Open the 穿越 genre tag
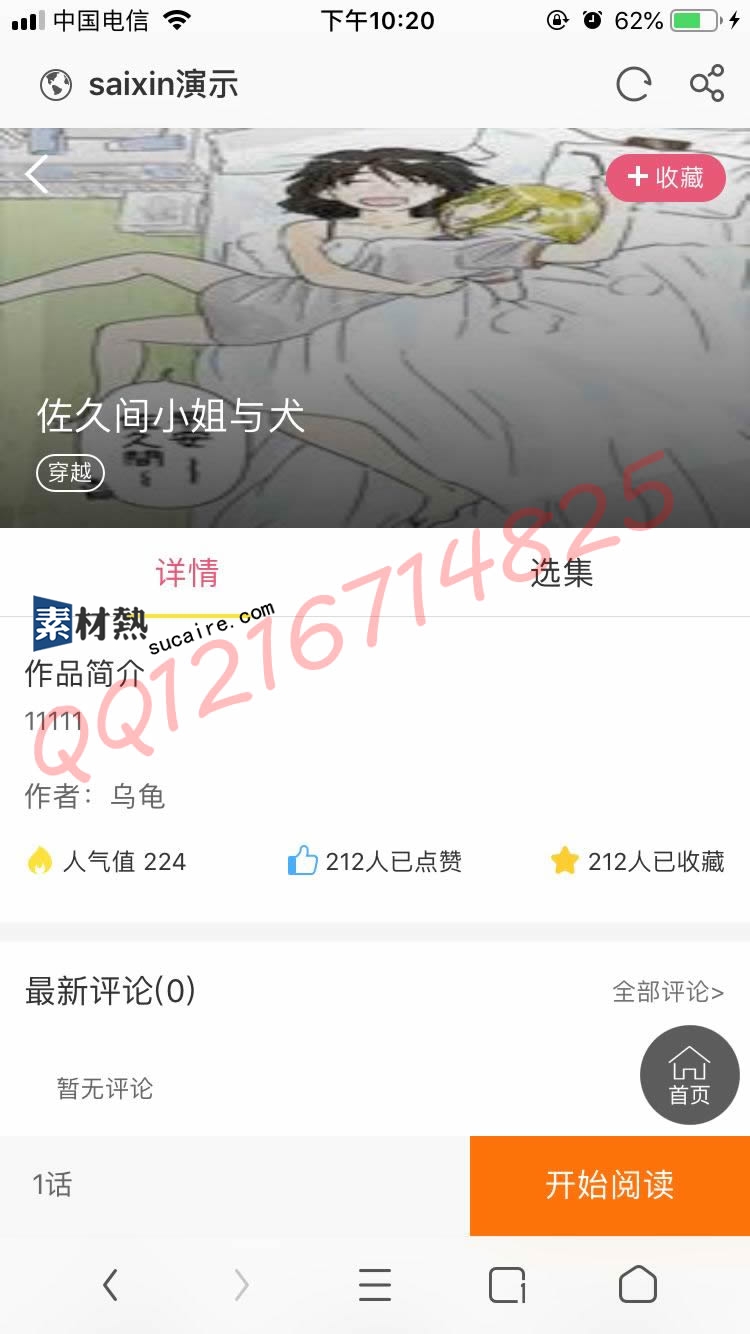 tap(70, 473)
